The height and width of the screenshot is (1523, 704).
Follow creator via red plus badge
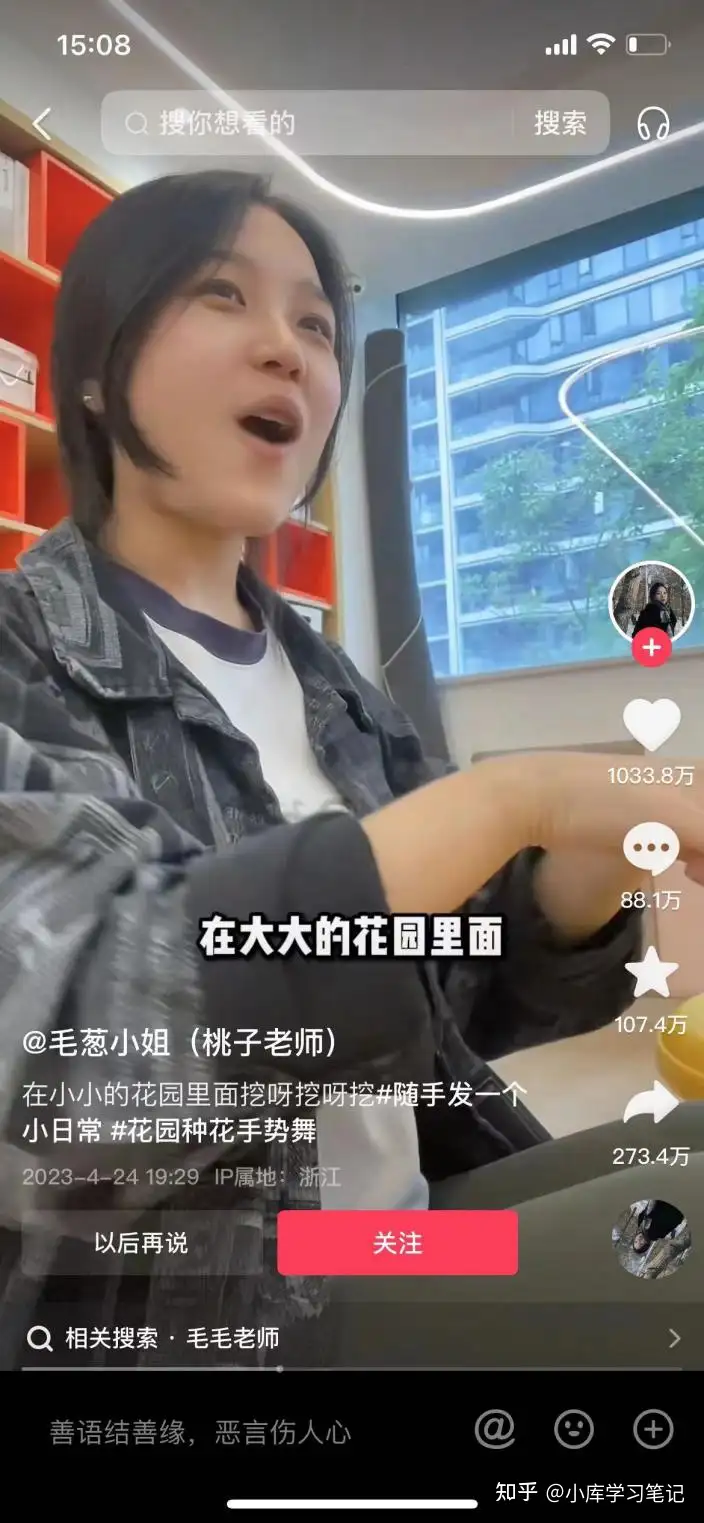click(651, 648)
